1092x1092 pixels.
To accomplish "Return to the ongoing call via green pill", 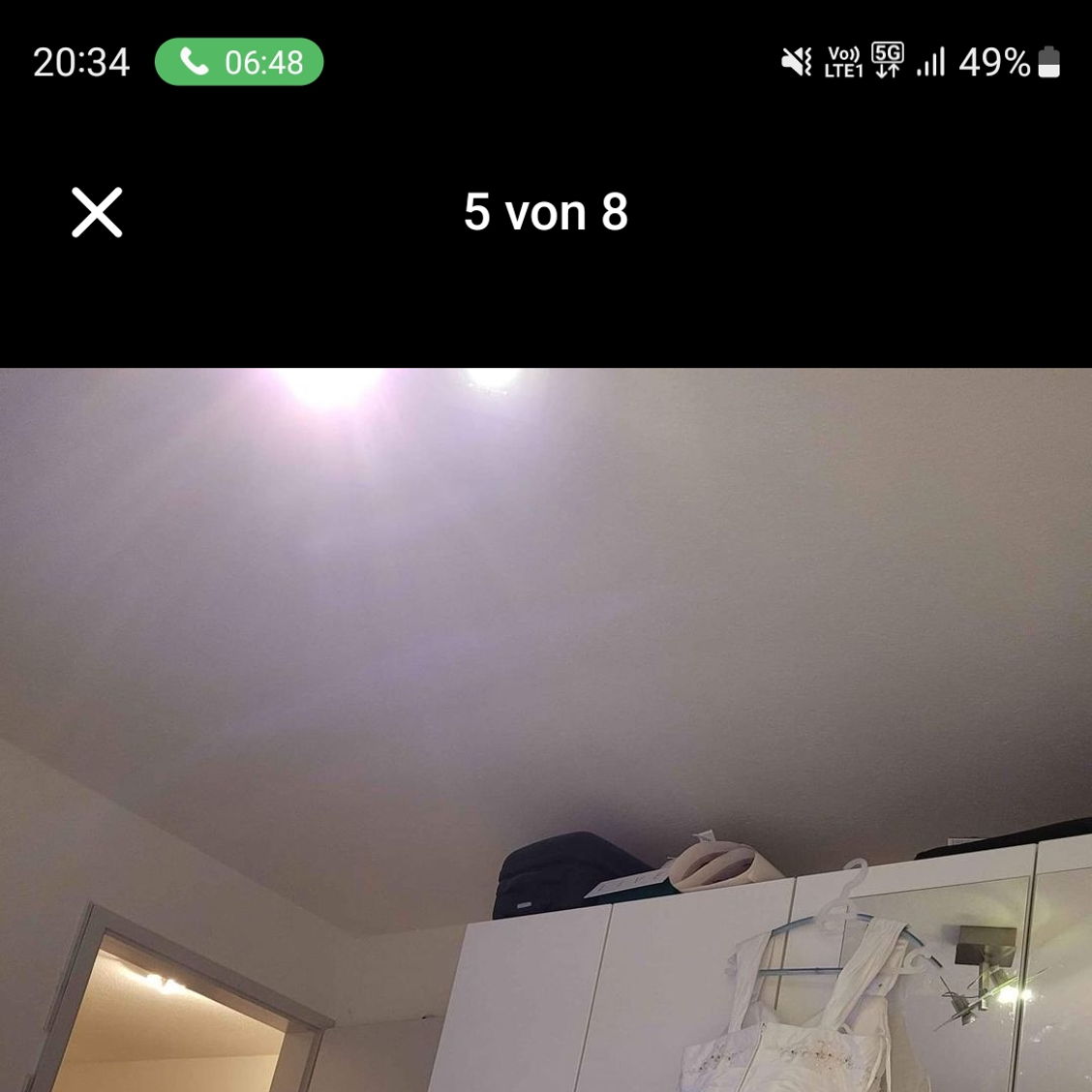I will tap(239, 62).
